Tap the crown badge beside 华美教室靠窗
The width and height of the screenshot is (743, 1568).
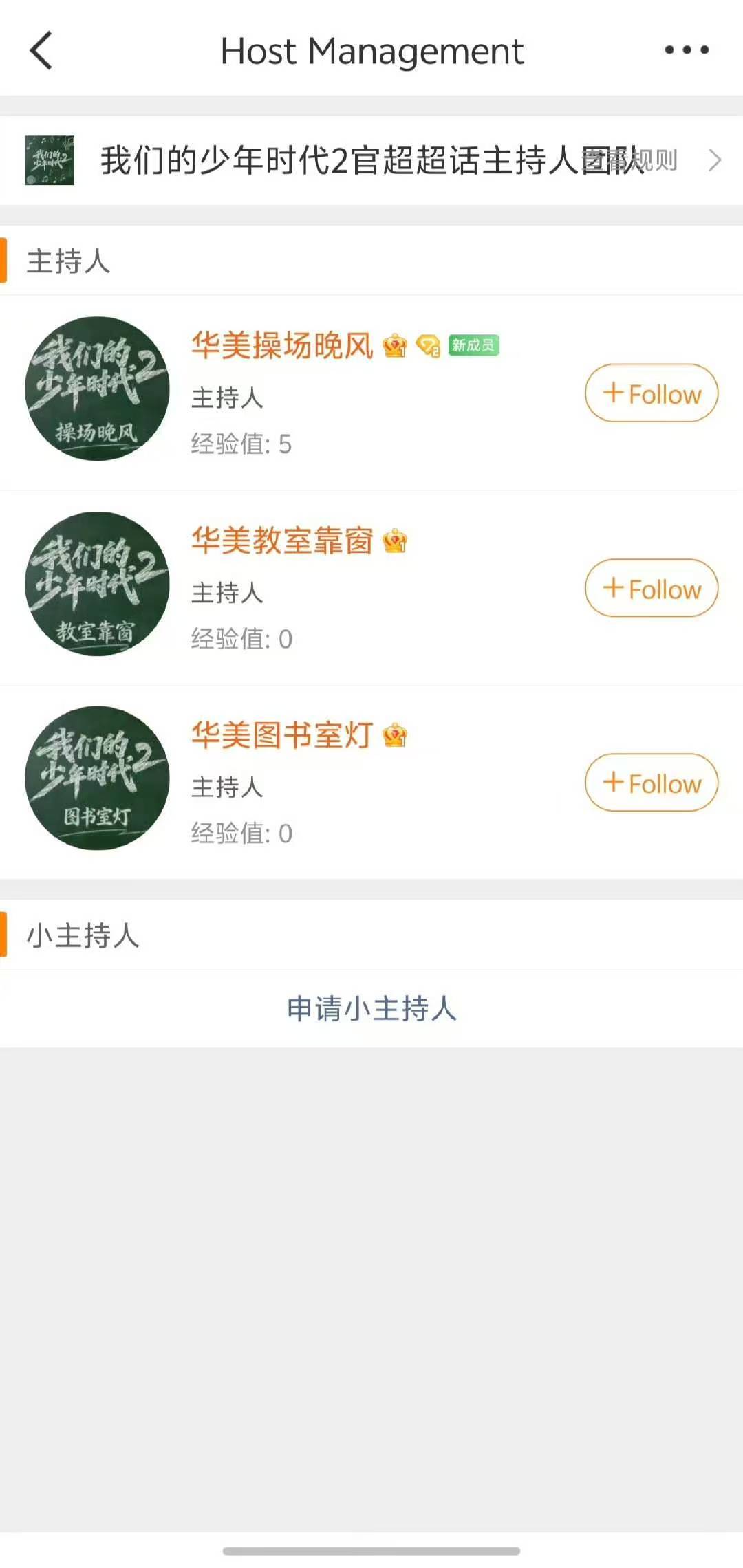[x=396, y=543]
